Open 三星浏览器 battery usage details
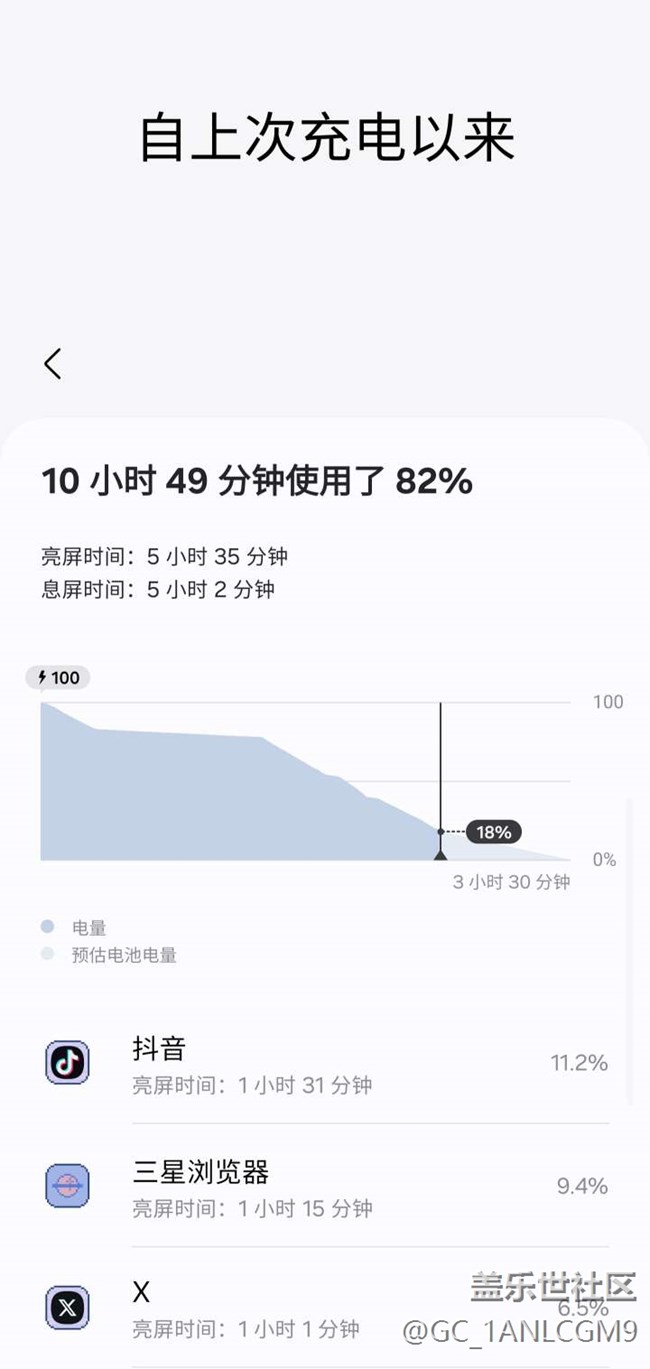The height and width of the screenshot is (1369, 650). [x=326, y=1186]
